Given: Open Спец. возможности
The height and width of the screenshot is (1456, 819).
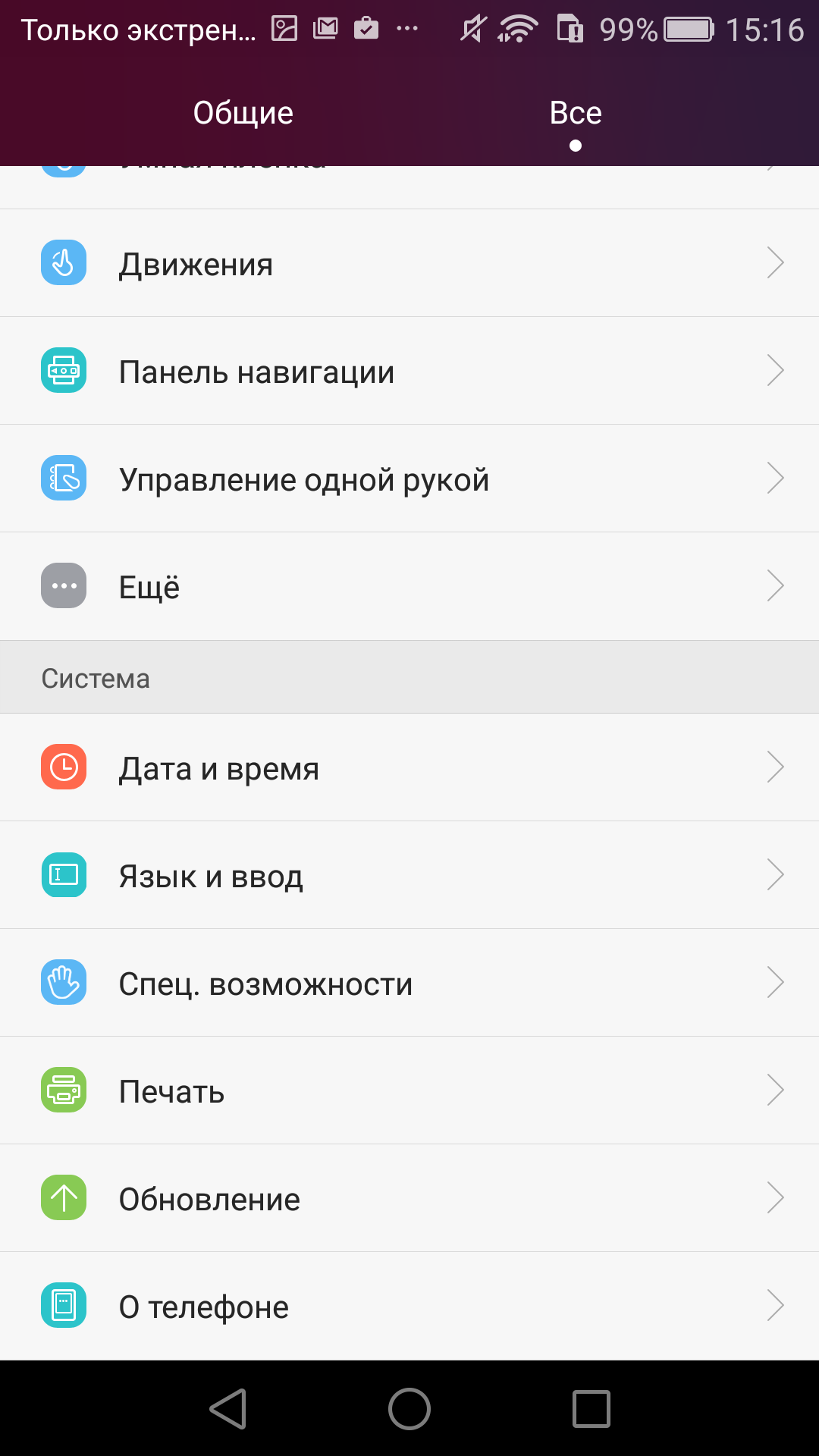Looking at the screenshot, I should tap(409, 983).
